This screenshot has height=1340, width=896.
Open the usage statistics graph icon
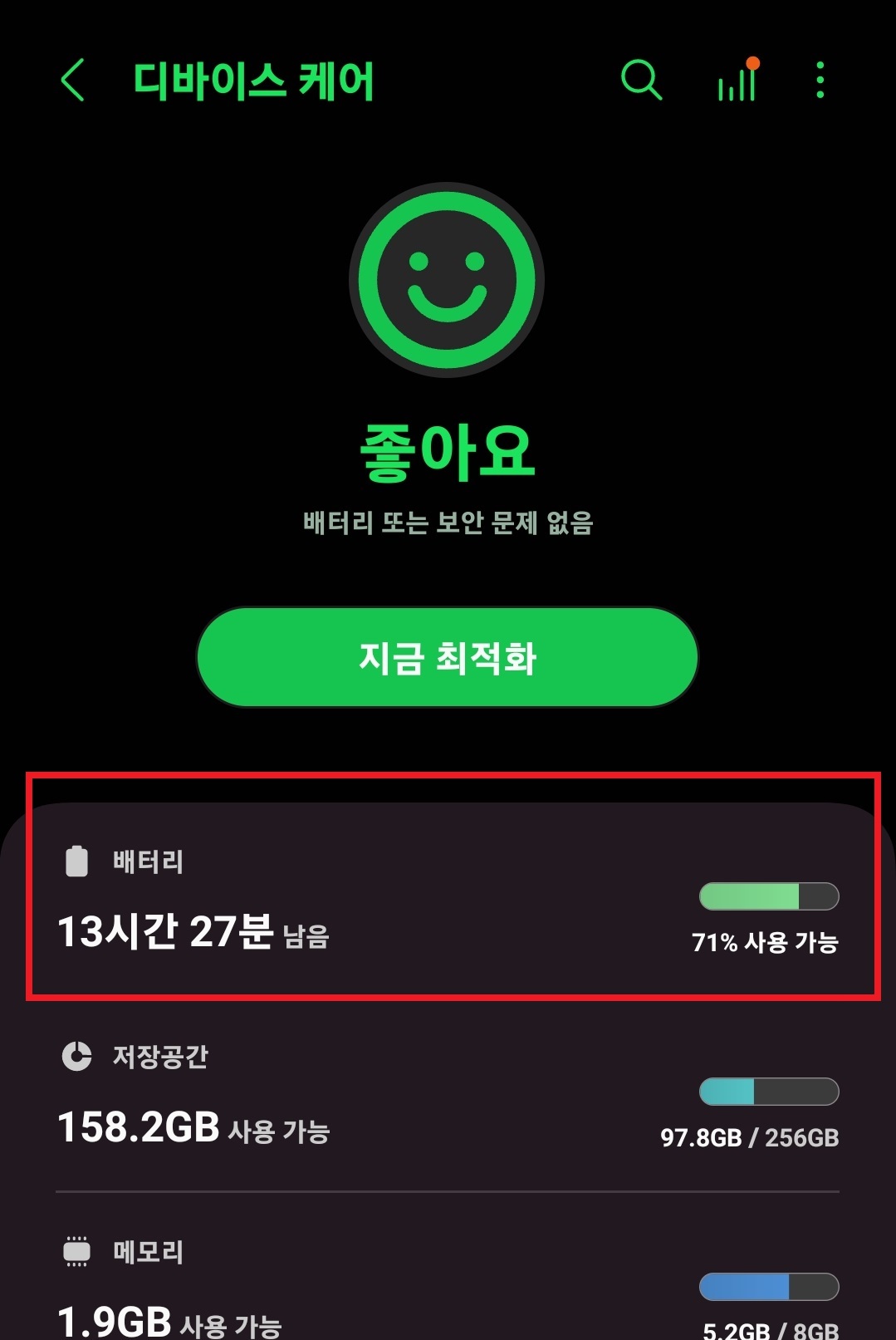pos(735,81)
